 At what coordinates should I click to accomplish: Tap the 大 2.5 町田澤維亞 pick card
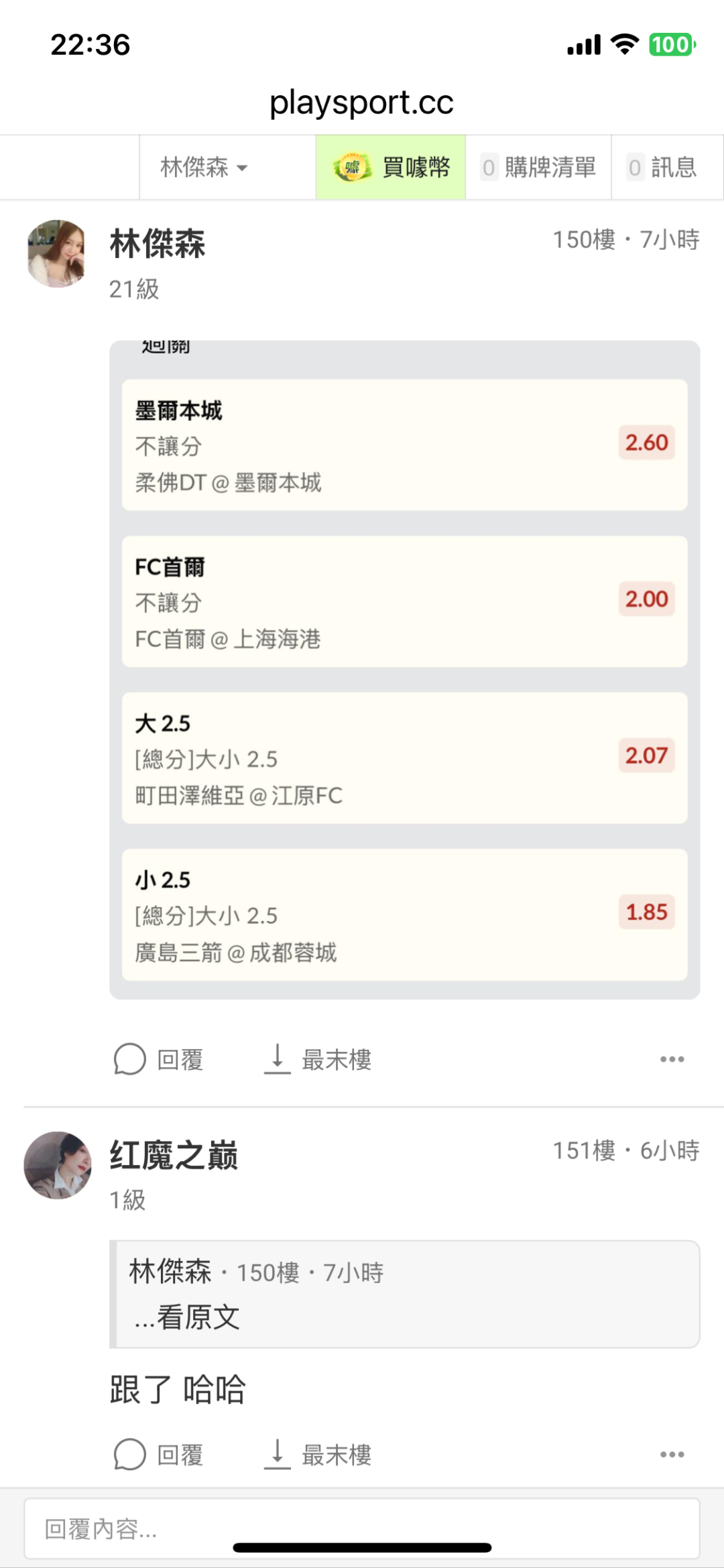tap(404, 758)
